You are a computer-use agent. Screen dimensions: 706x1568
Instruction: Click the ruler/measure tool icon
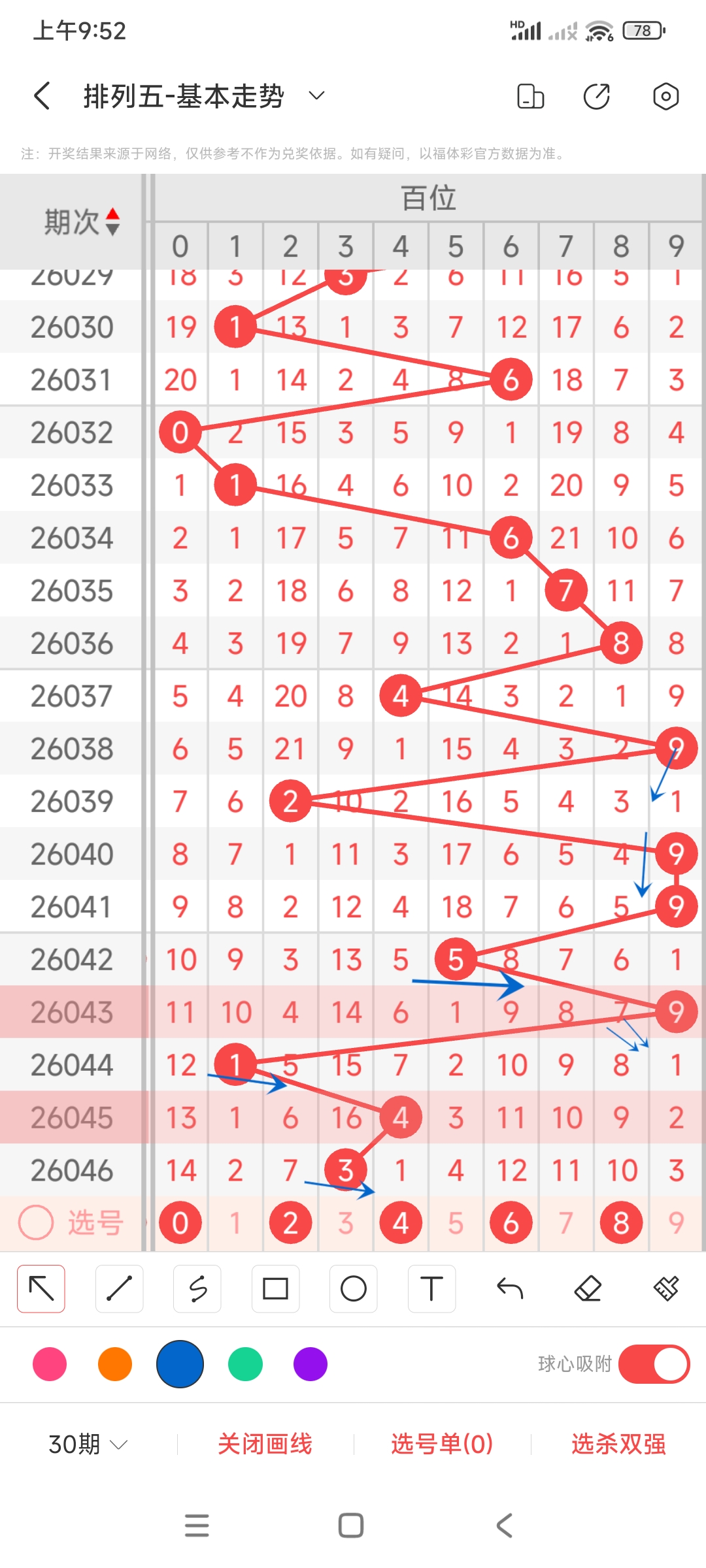[x=665, y=1288]
